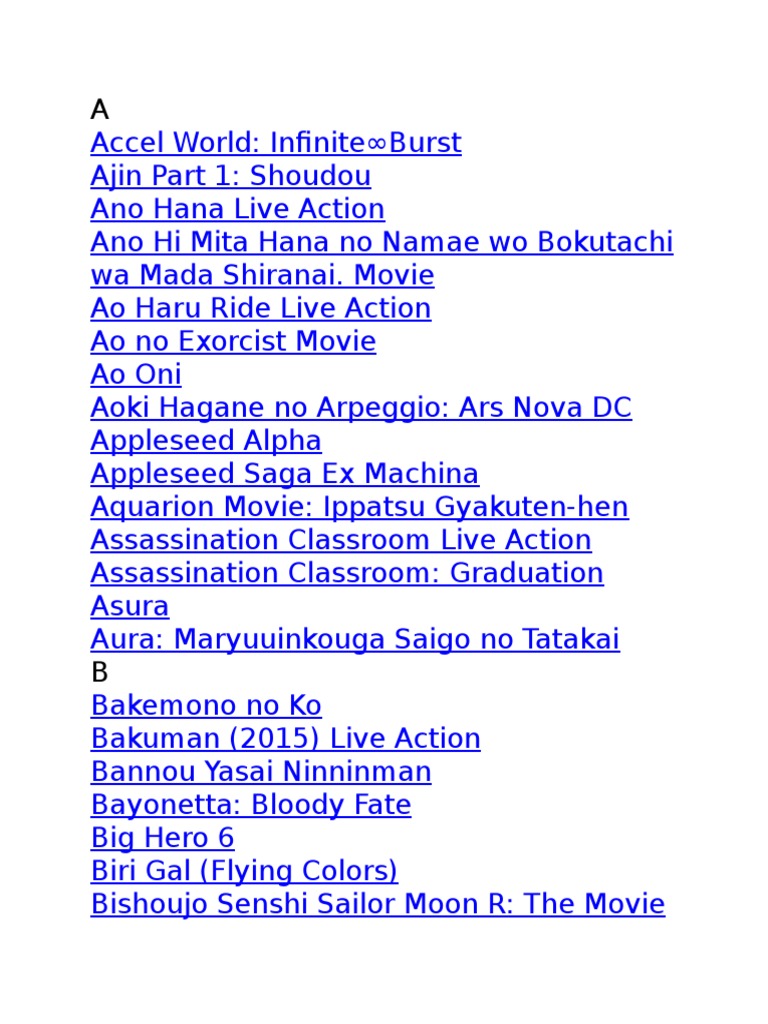This screenshot has height=1024, width=768.
Task: Select the Asura link
Action: [130, 607]
